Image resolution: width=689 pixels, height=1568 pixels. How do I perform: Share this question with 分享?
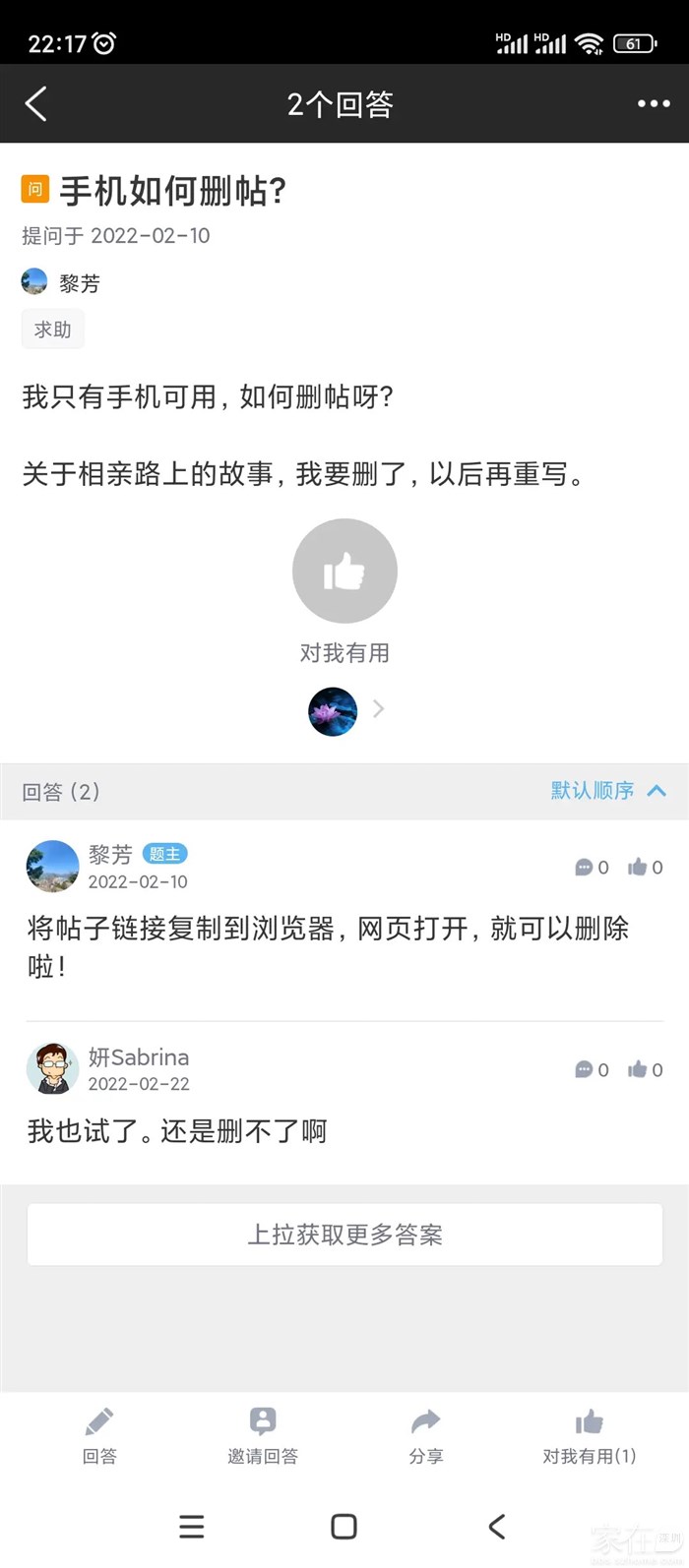coord(426,1435)
